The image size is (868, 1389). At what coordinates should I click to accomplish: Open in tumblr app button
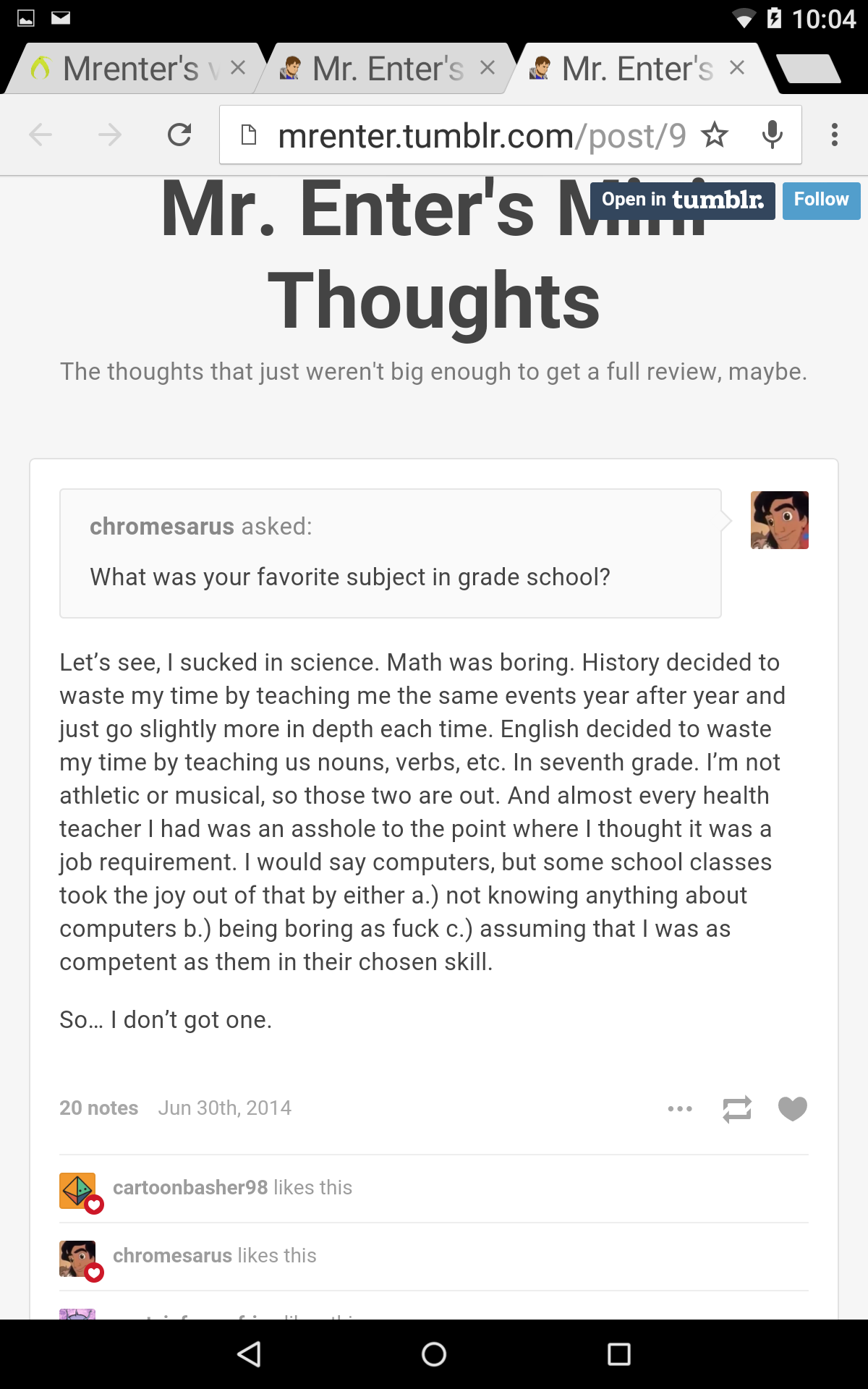point(683,200)
